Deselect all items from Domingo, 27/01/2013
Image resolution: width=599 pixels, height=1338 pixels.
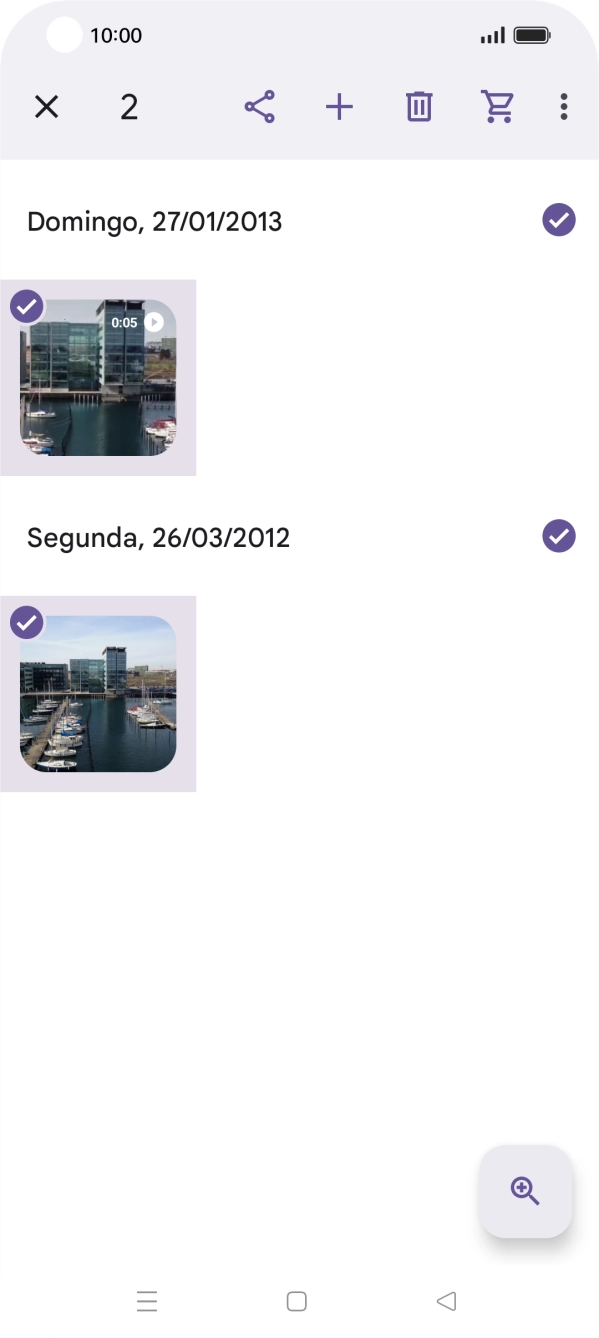(x=559, y=220)
